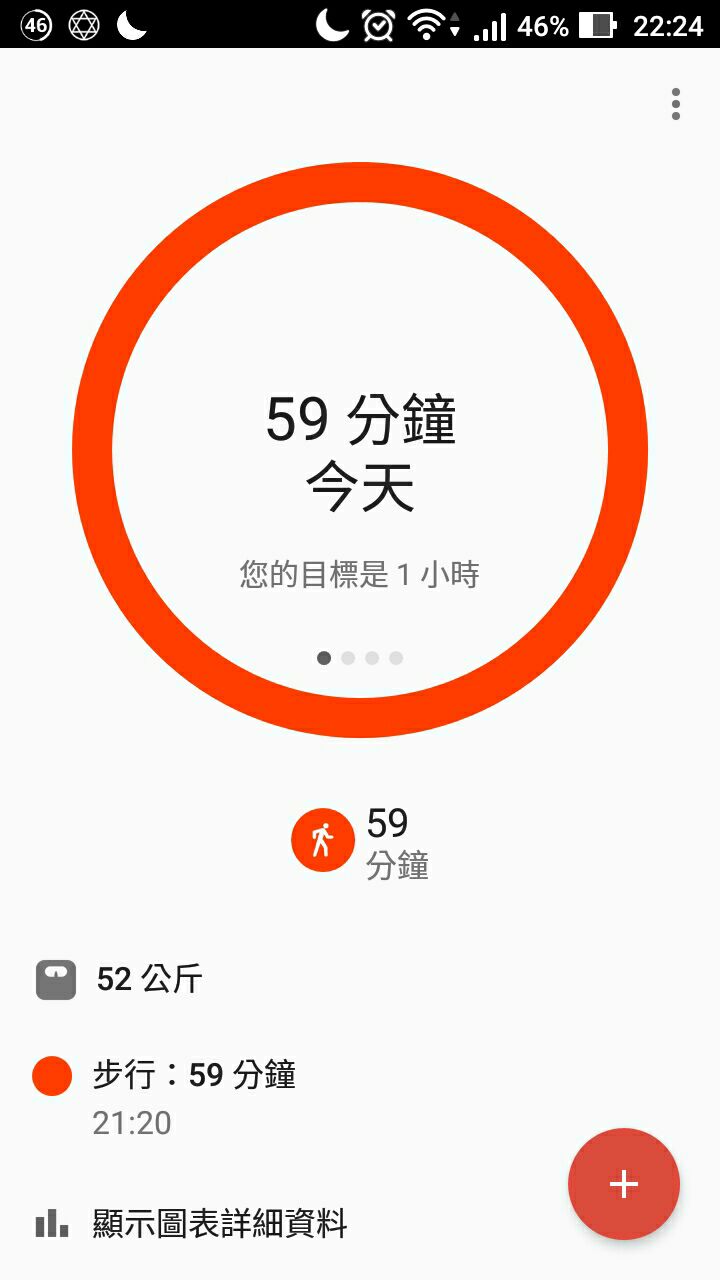Viewport: 720px width, 1280px height.
Task: Open the 步行：59 分鐘 activity entry
Action: coord(195,1076)
